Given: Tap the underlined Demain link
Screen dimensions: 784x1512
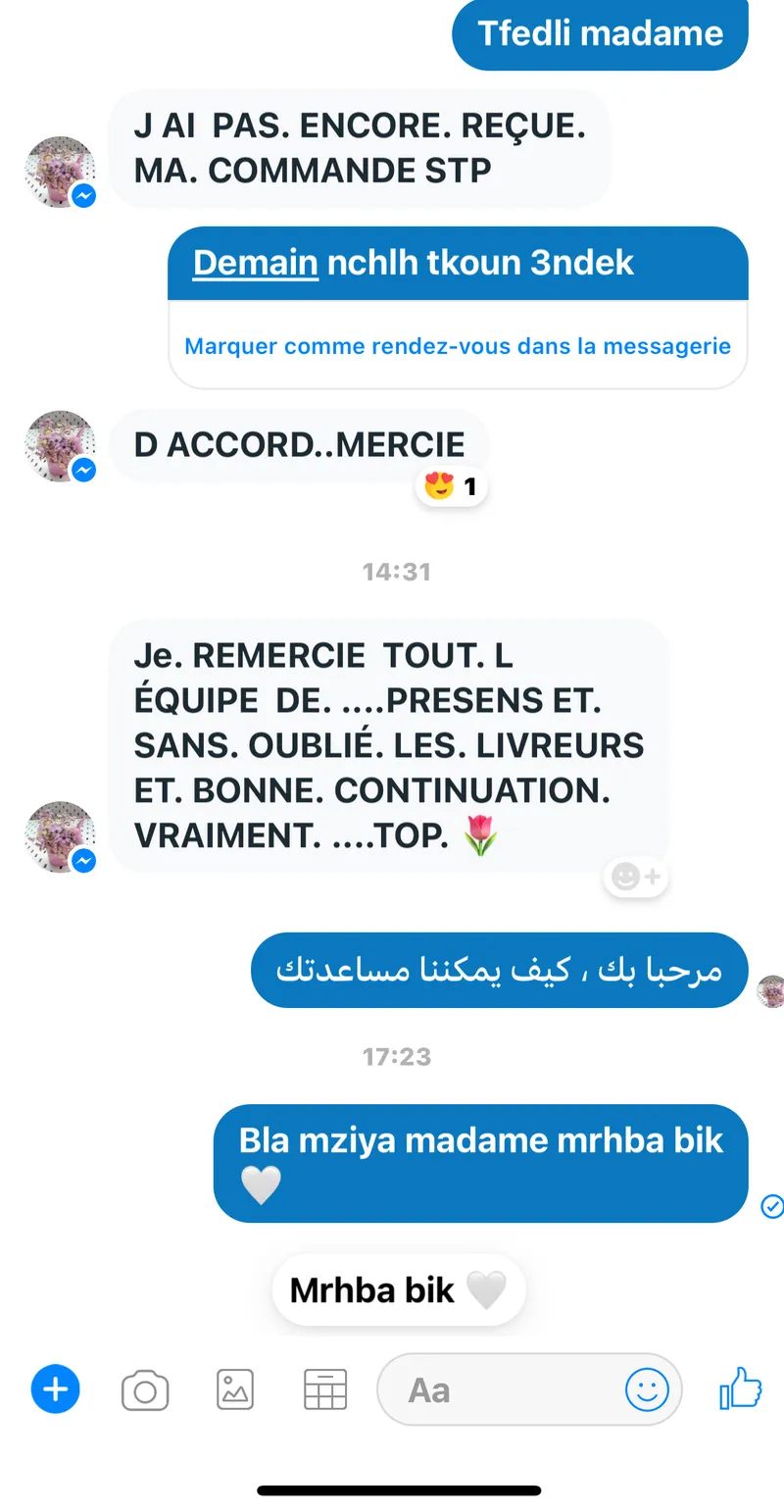Looking at the screenshot, I should (x=256, y=263).
